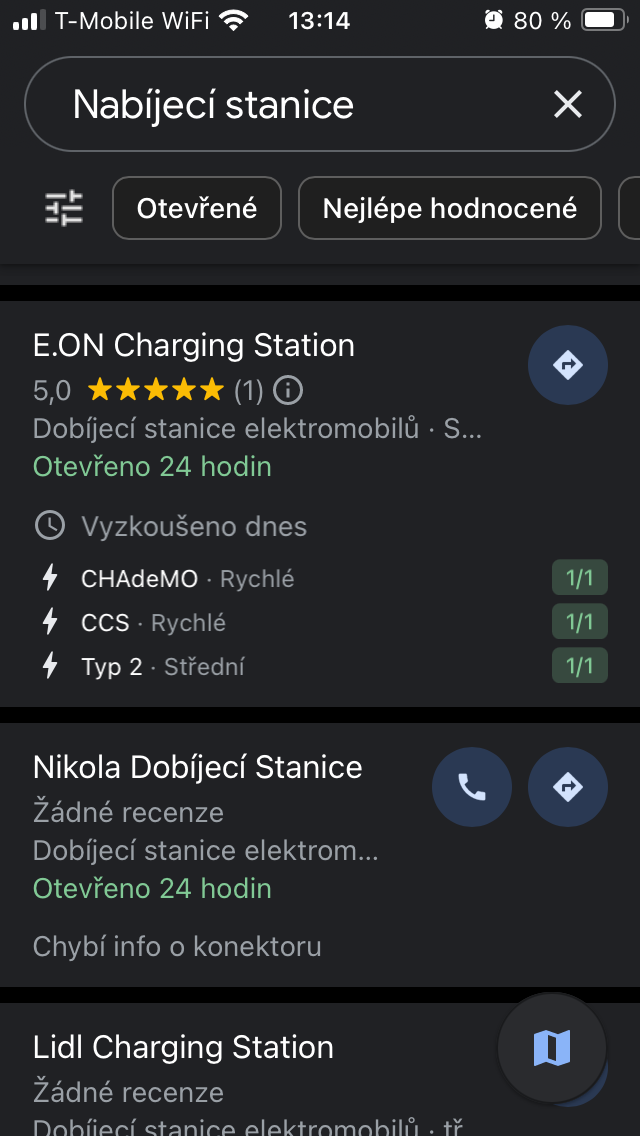640x1136 pixels.
Task: Open E.ON Charging Station details
Action: (x=194, y=346)
